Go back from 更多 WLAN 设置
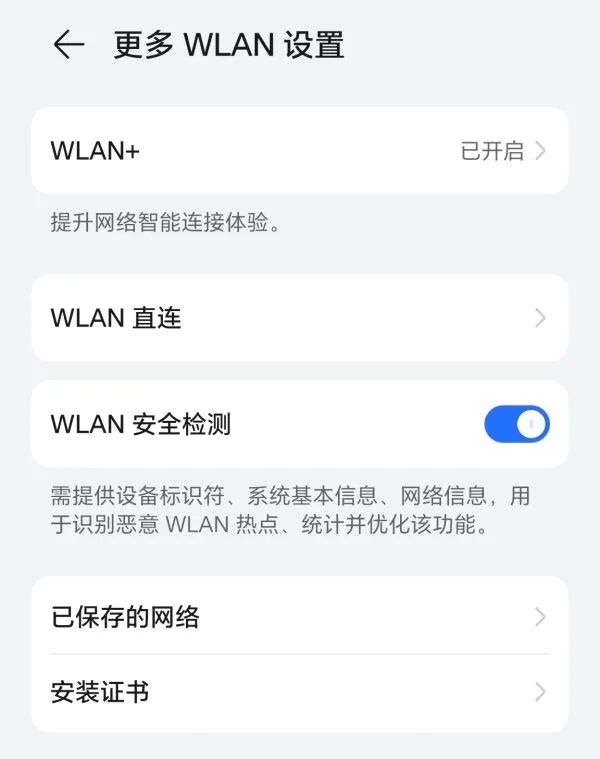The height and width of the screenshot is (759, 600). coord(68,45)
